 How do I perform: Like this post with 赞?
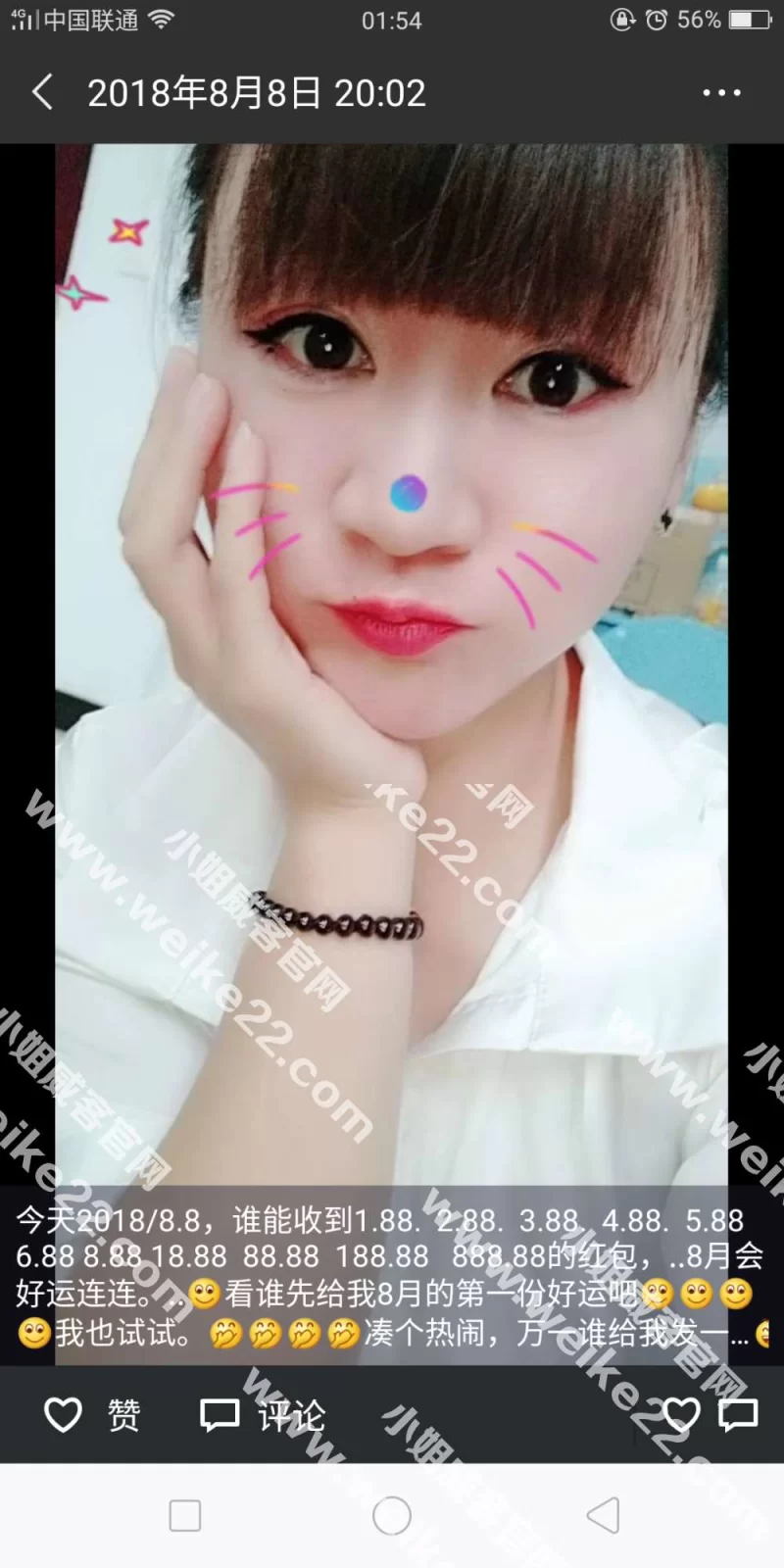pos(92,1414)
